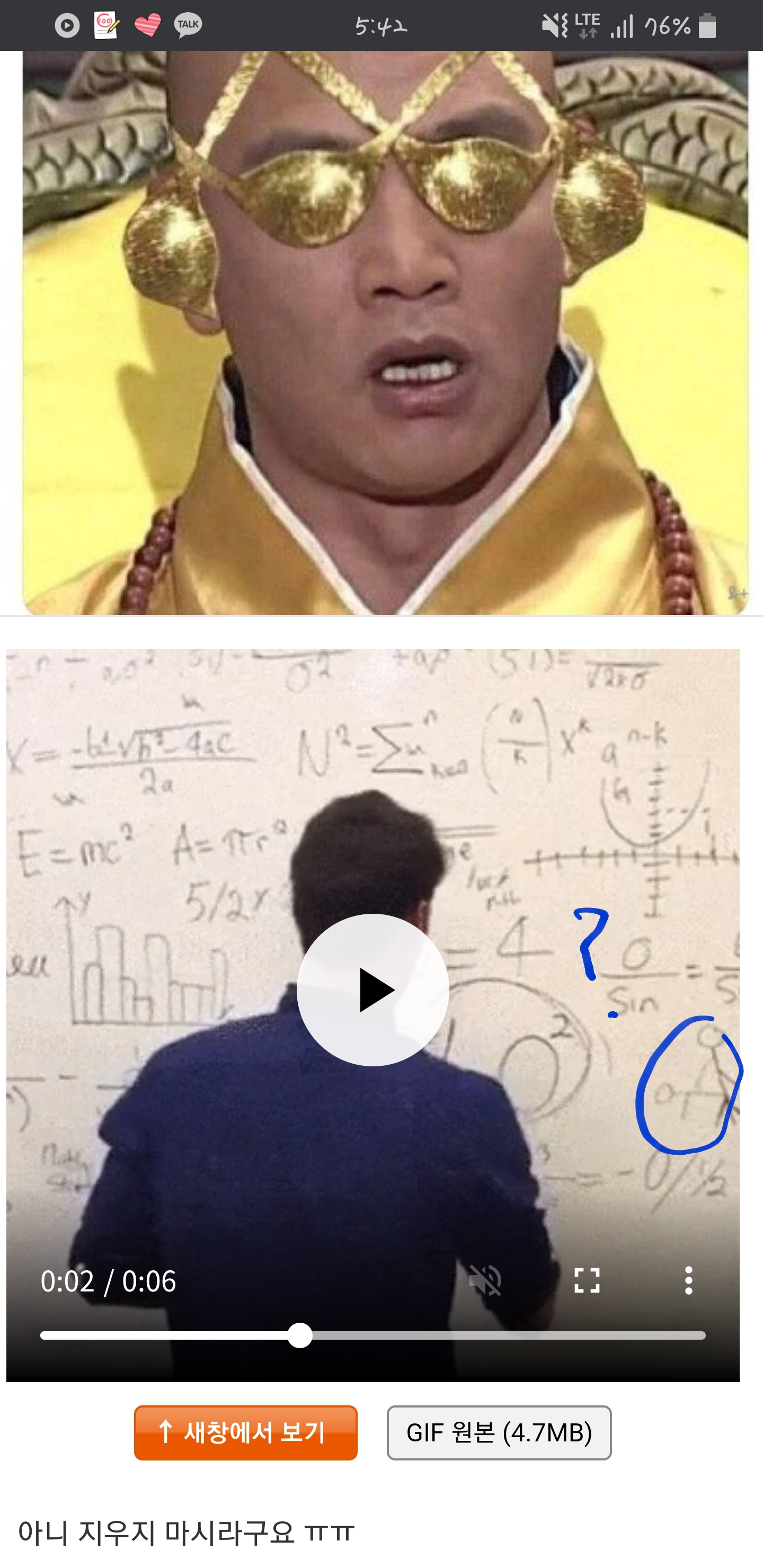Open the gold-sunglasses monk image
The image size is (763, 1568).
(x=385, y=332)
